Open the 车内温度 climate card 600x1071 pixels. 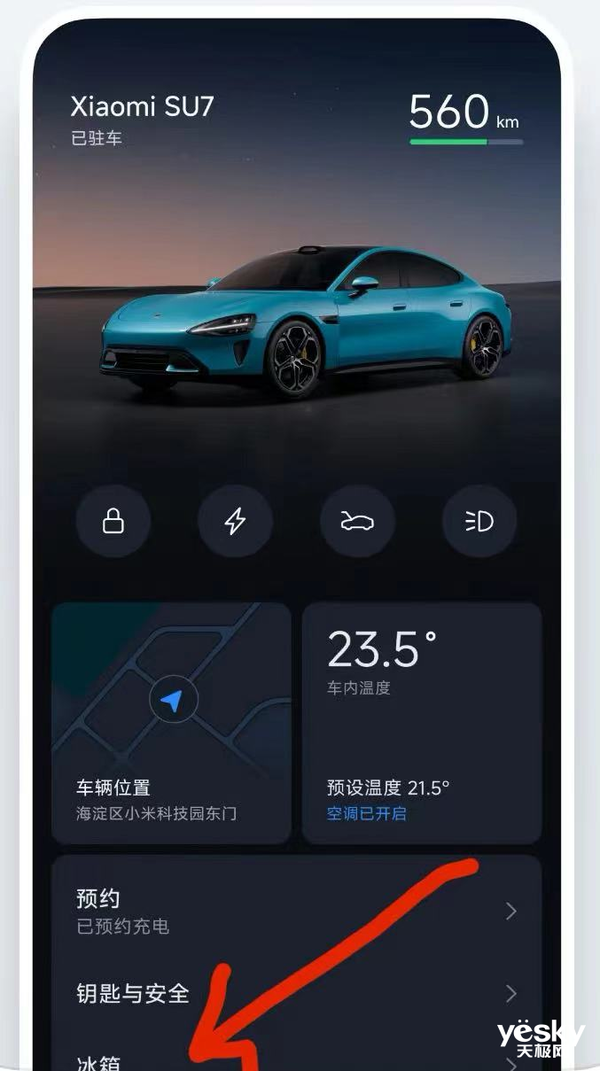(421, 722)
